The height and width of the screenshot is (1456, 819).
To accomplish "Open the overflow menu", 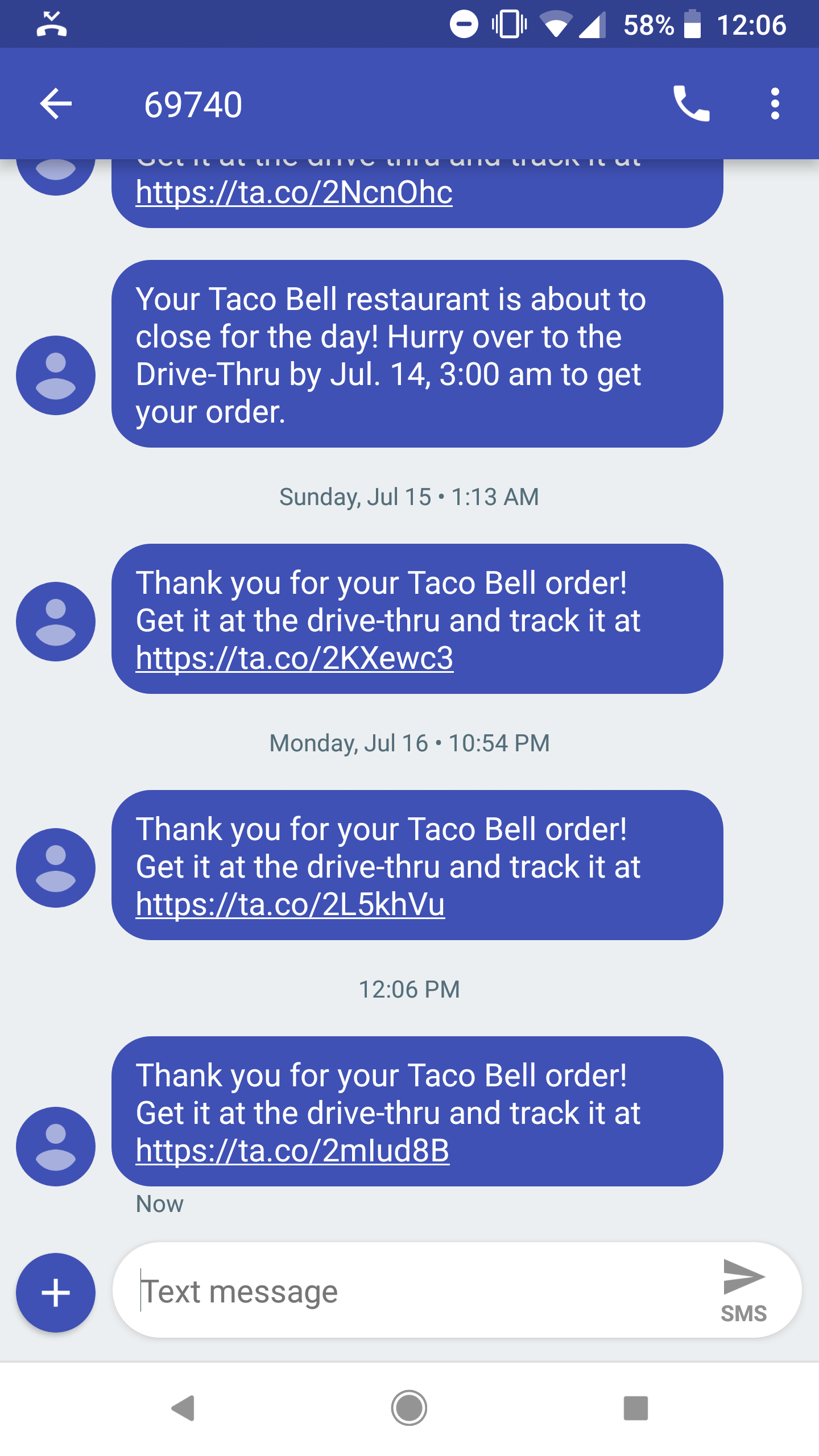I will [775, 104].
